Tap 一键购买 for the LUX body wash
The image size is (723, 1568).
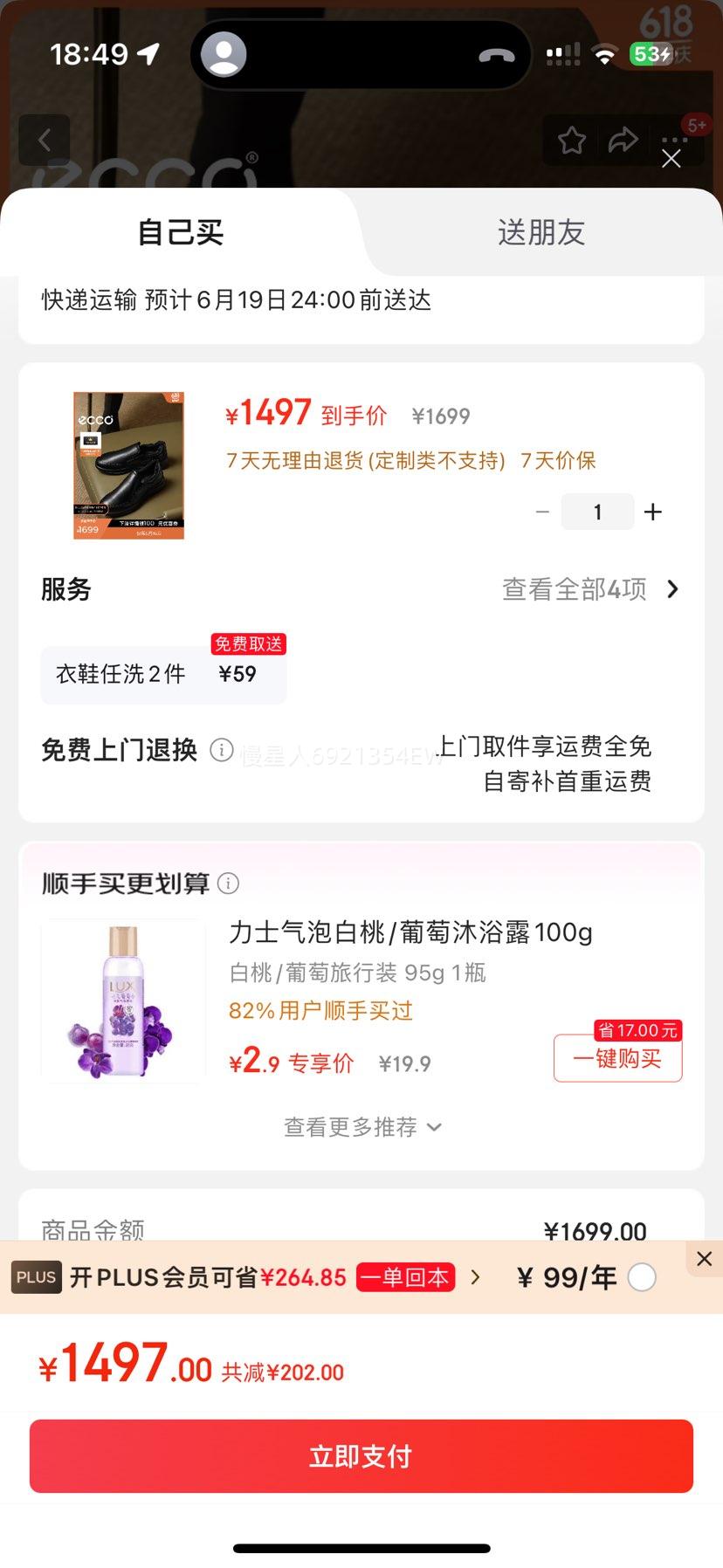(617, 1058)
